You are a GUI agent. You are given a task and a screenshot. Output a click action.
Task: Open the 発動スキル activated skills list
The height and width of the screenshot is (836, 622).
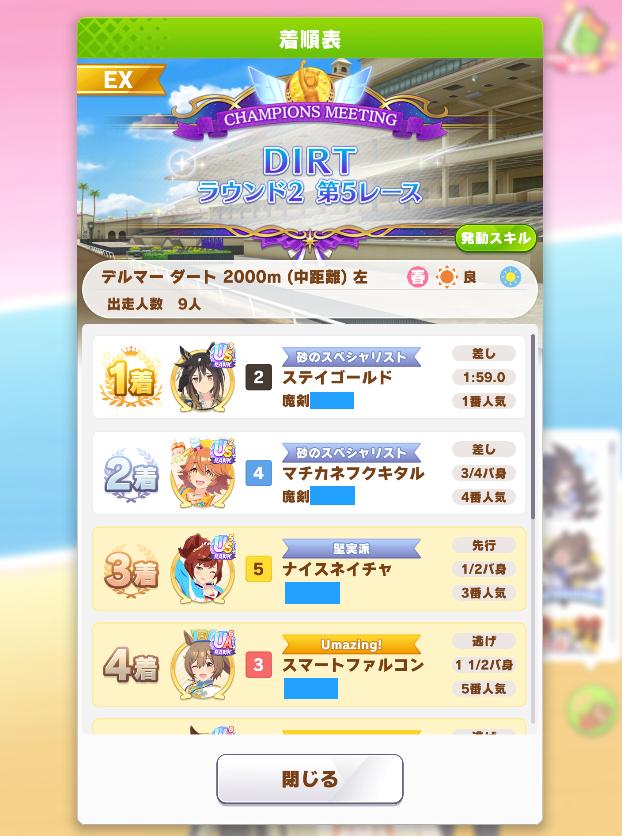(x=496, y=238)
